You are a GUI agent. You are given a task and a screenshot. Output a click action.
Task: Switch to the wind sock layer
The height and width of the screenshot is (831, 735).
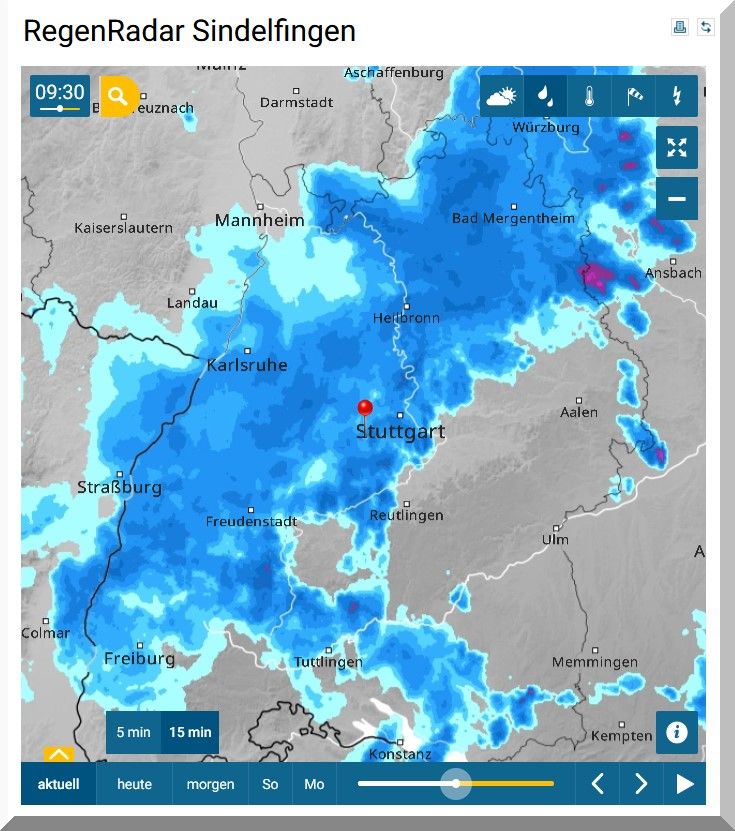coord(633,96)
